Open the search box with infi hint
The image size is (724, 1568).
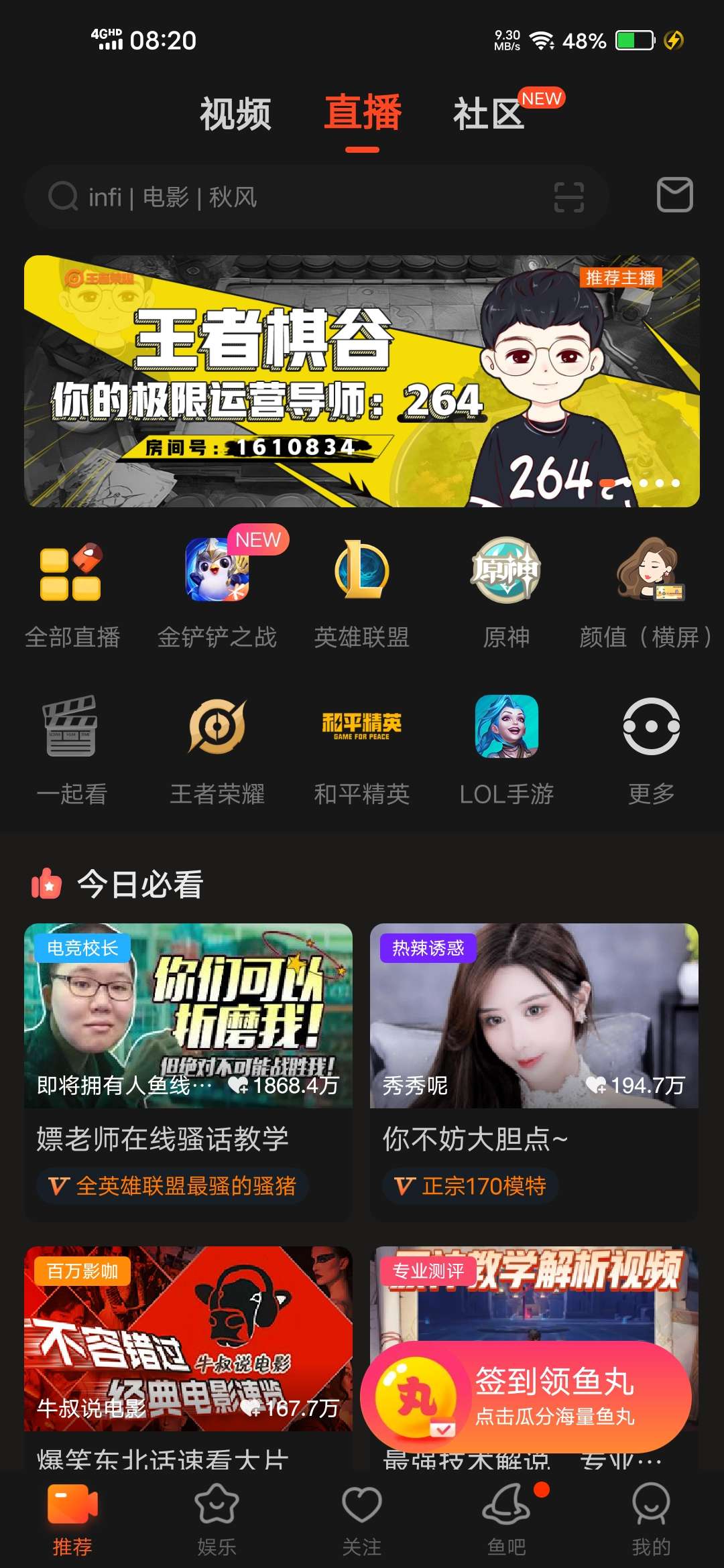tap(295, 197)
